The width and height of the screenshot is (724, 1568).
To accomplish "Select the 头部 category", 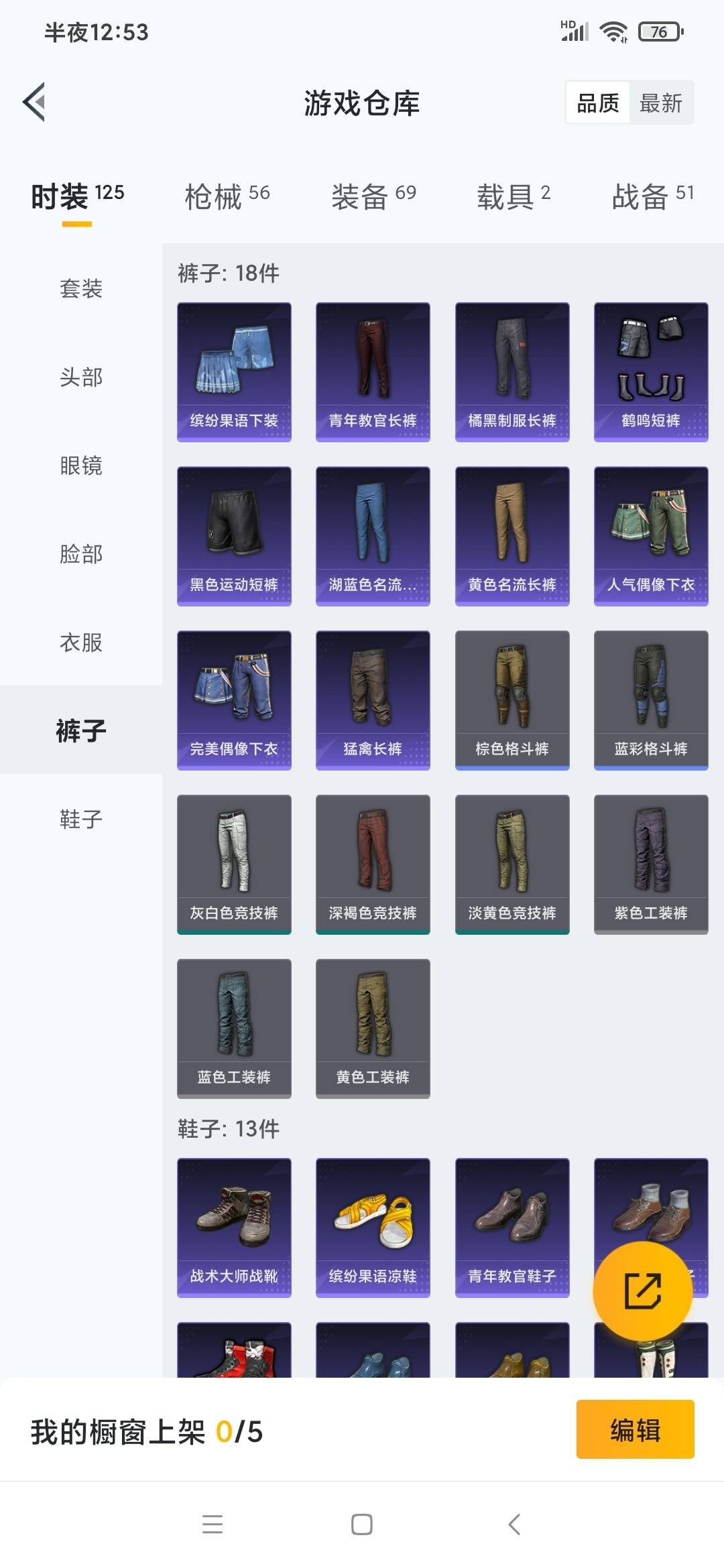I will (81, 377).
